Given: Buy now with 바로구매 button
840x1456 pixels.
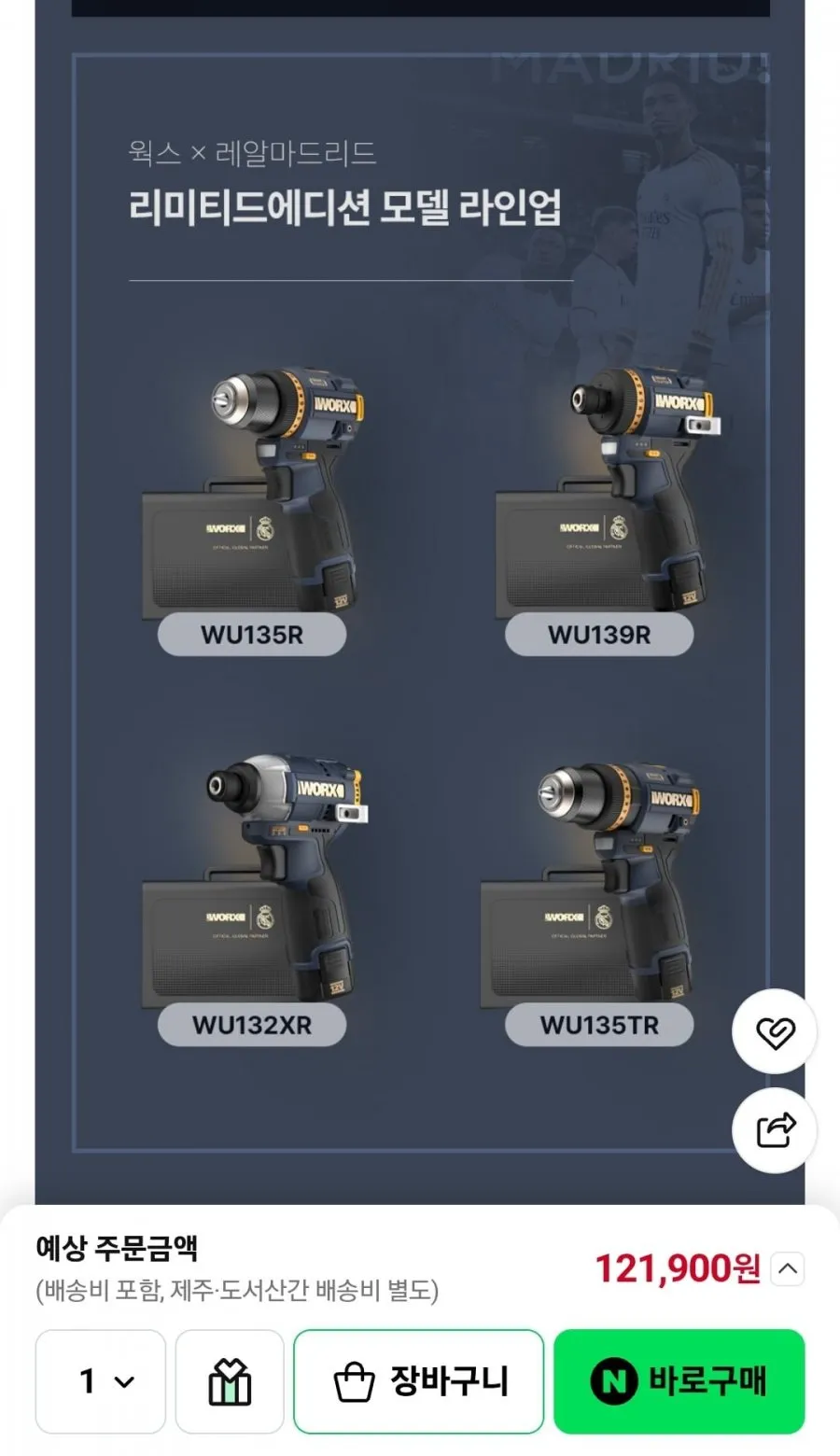Looking at the screenshot, I should click(x=679, y=1381).
